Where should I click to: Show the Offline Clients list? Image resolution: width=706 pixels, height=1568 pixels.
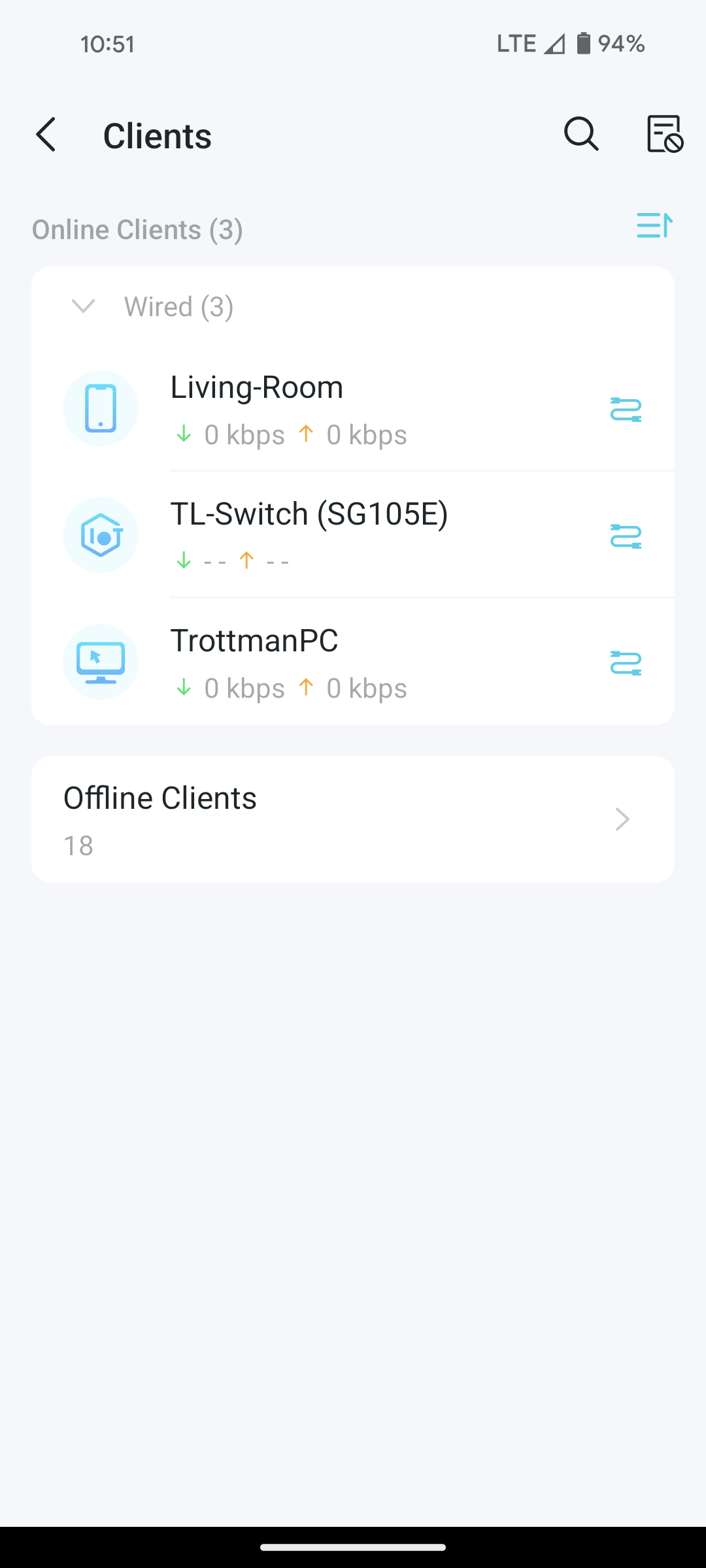point(353,819)
